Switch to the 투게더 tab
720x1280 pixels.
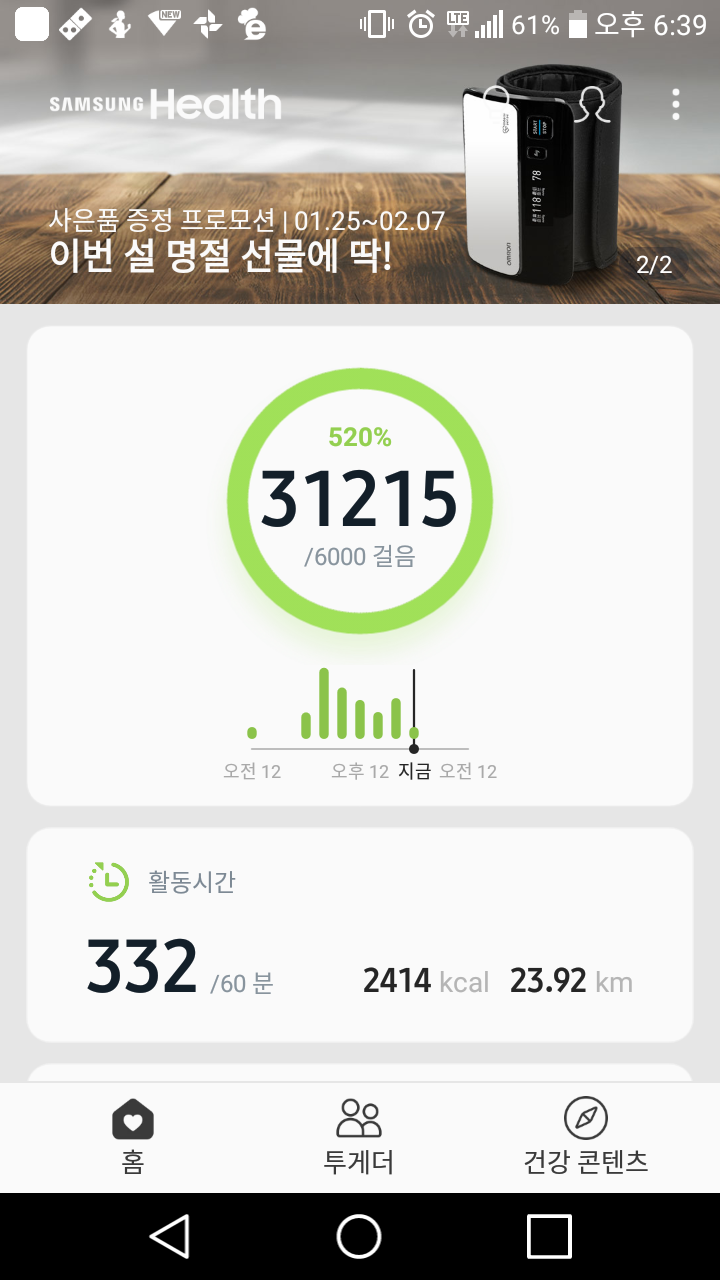tap(359, 1137)
